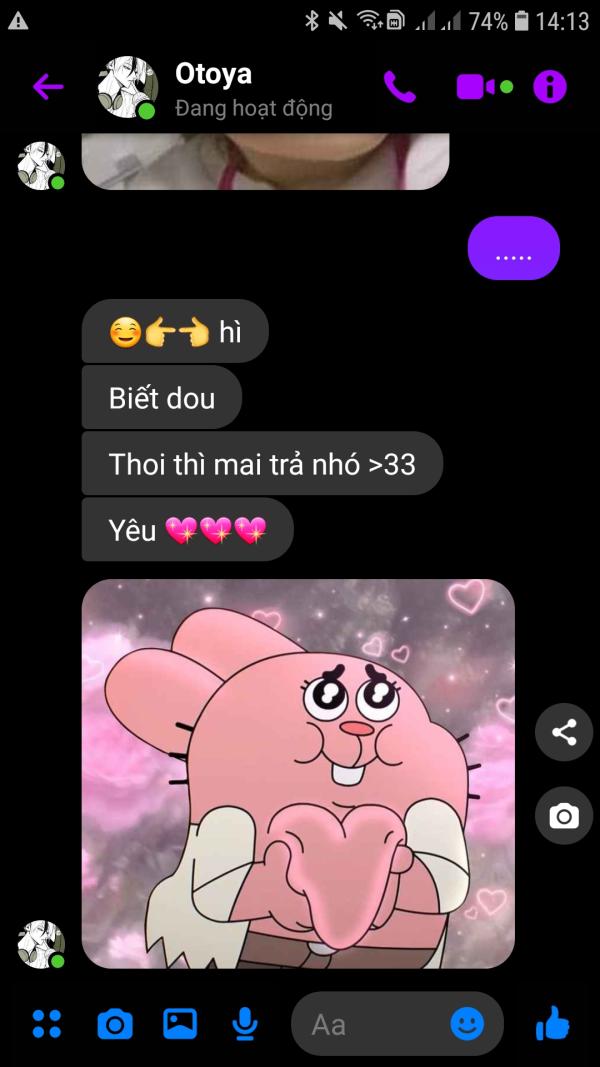Viewport: 600px width, 1067px height.
Task: Open the camera button beside the rabbit image
Action: click(x=563, y=815)
